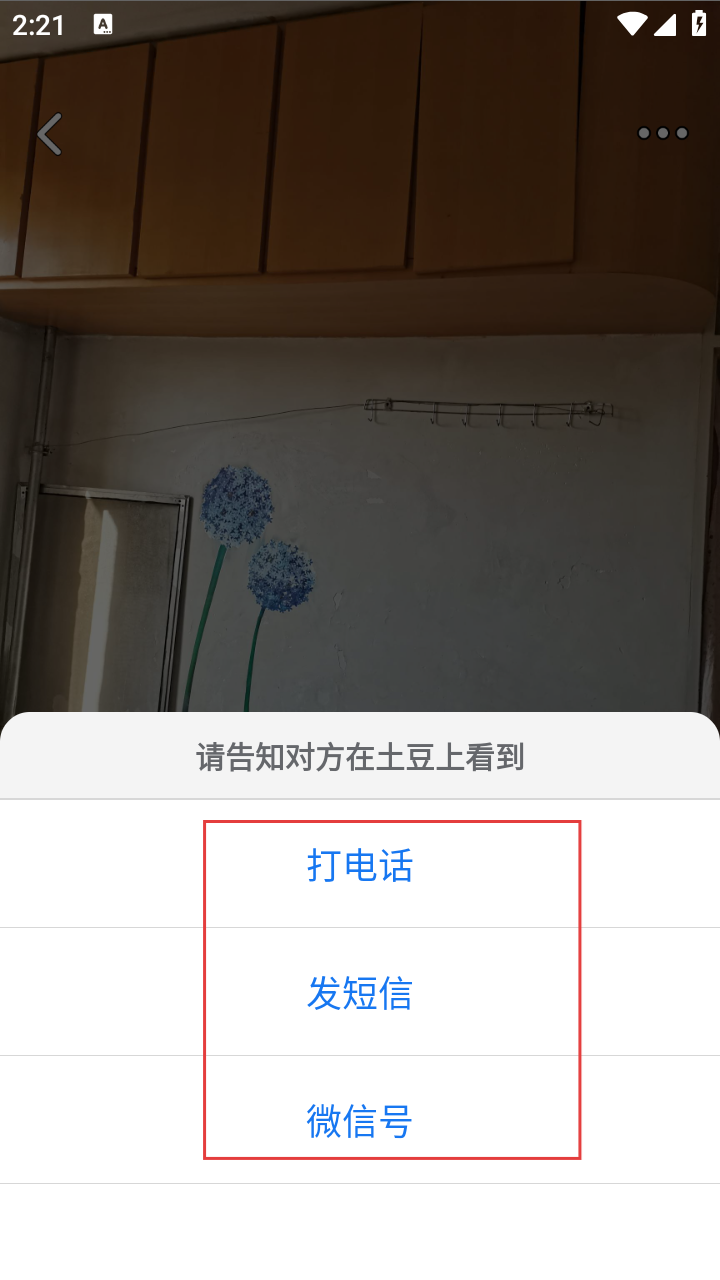Open the three-dot overflow menu
The image size is (720, 1280).
click(663, 133)
